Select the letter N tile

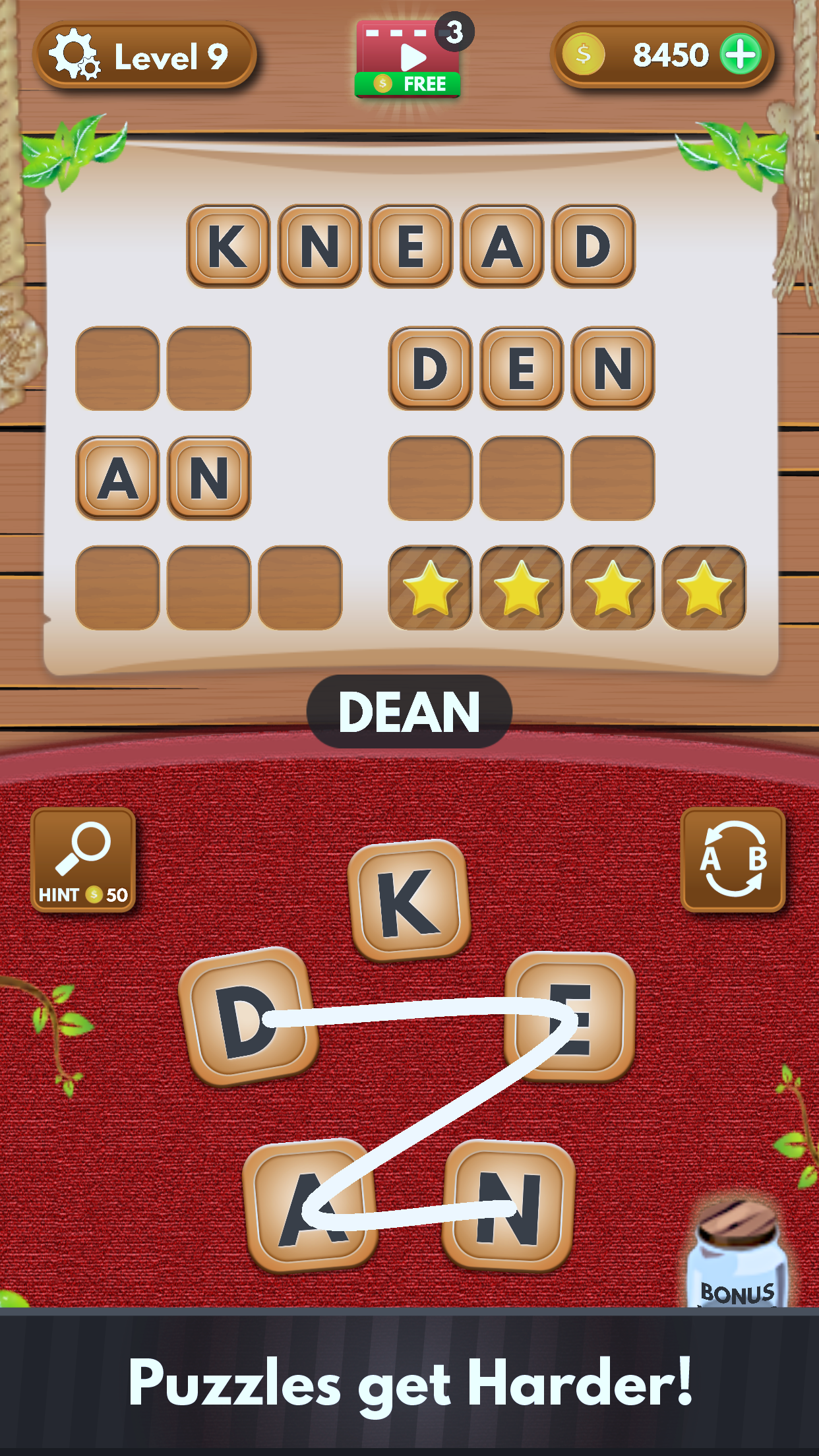[x=508, y=1205]
